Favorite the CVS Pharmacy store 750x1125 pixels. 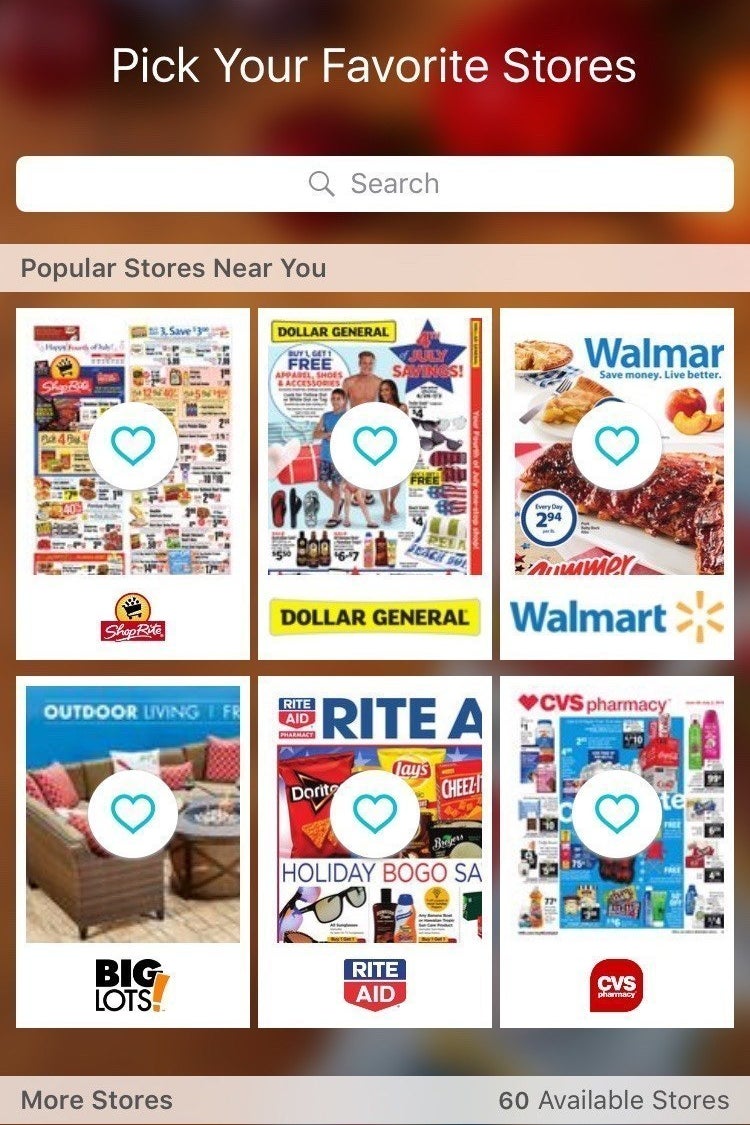tap(617, 814)
